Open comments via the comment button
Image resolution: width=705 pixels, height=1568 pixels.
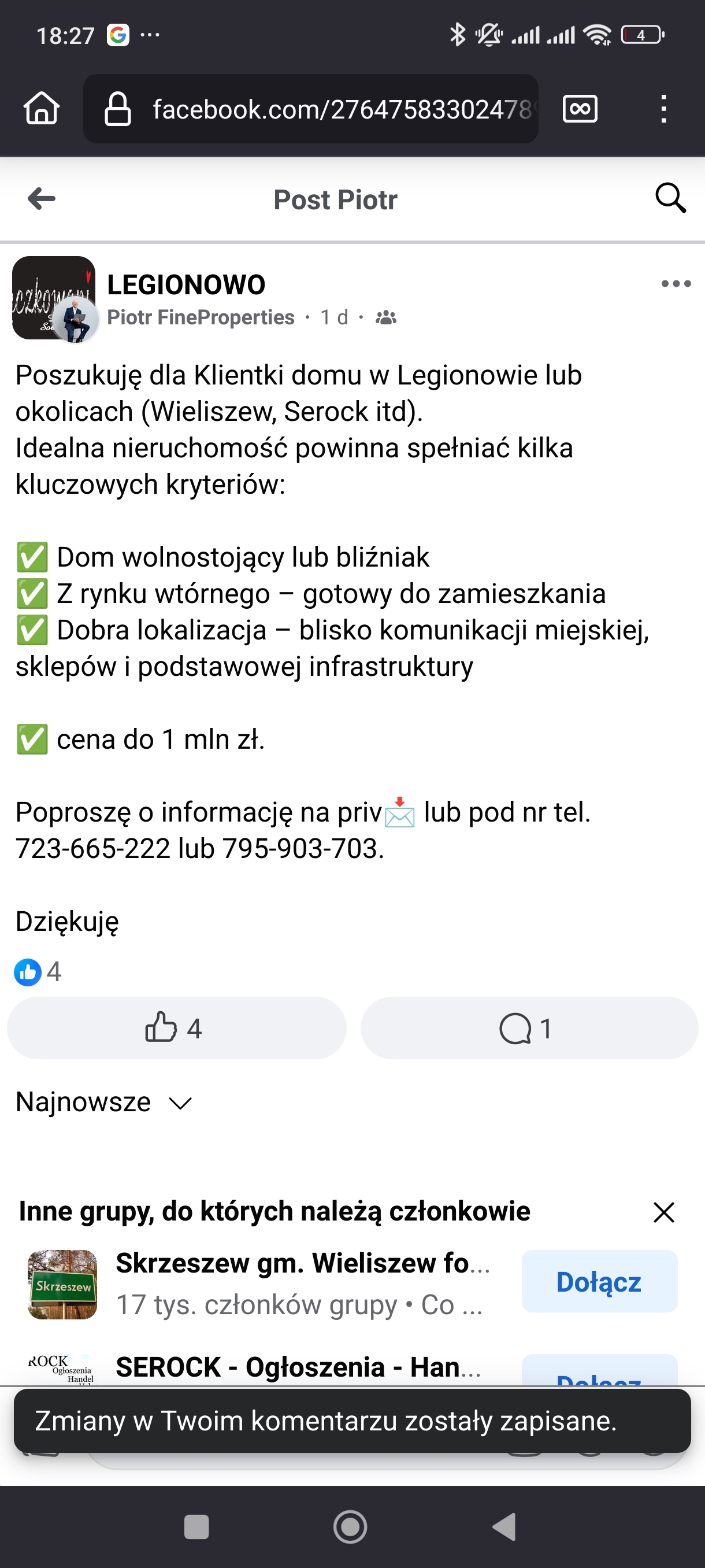coord(528,1028)
